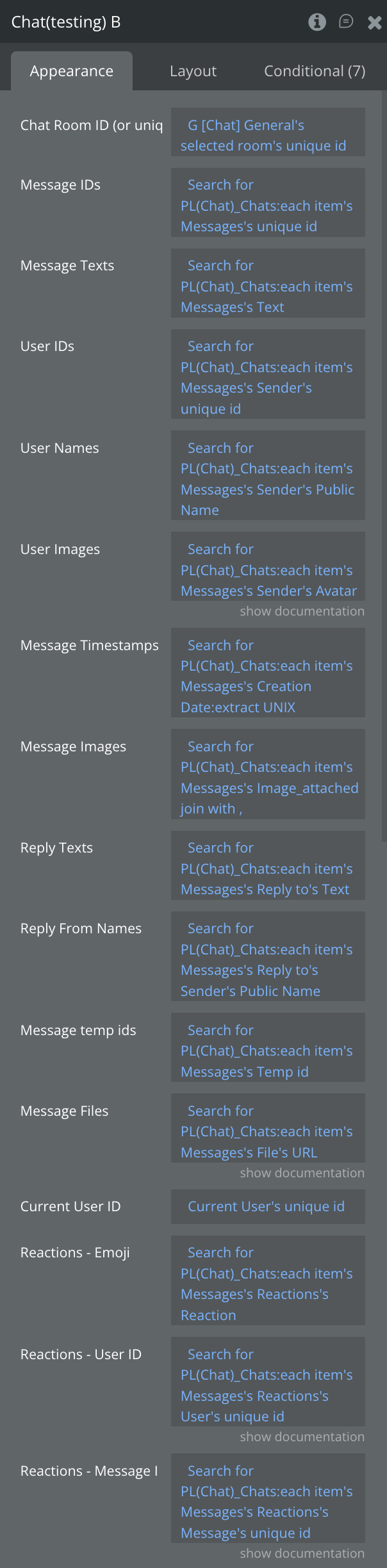387x1568 pixels.
Task: Edit the User Images expression field
Action: (268, 569)
